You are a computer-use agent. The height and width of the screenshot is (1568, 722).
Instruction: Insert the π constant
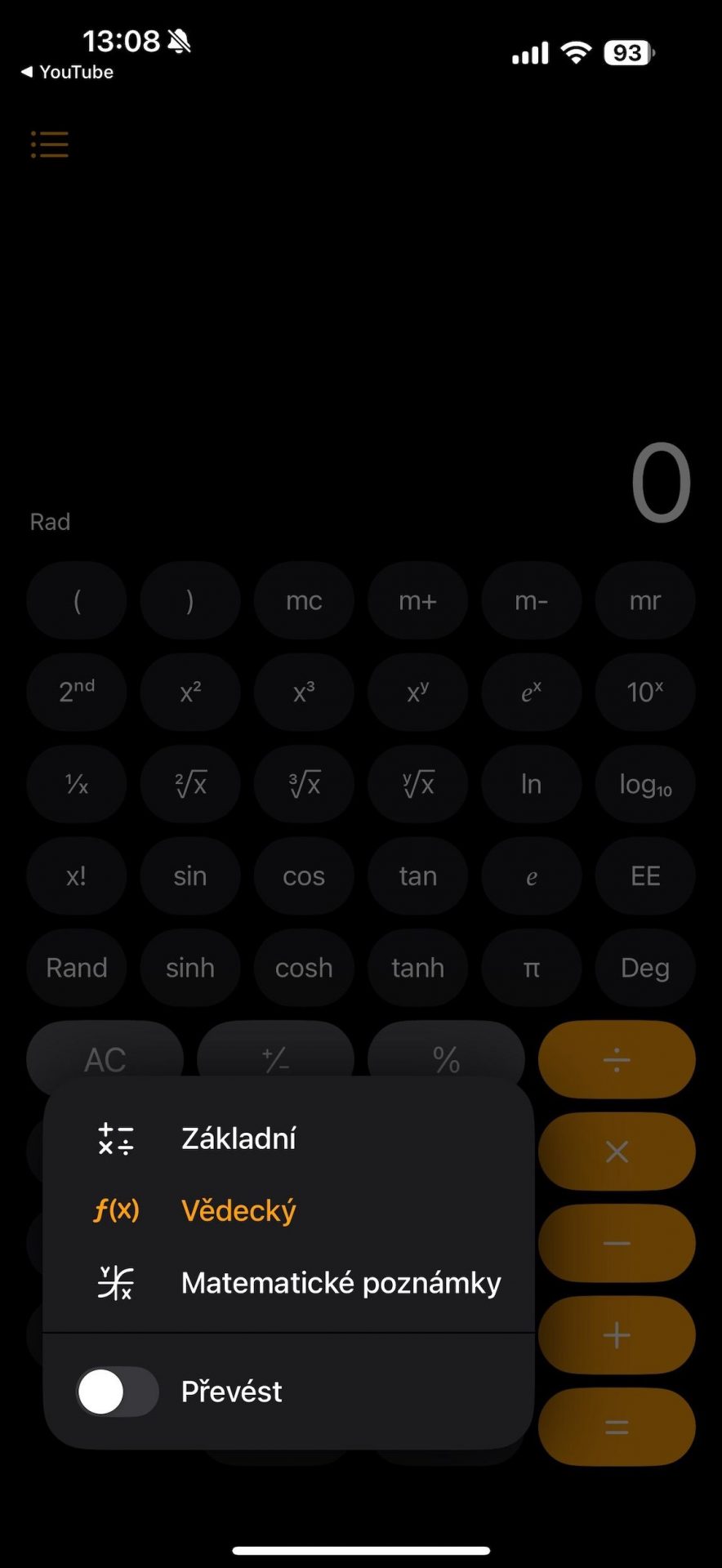532,968
